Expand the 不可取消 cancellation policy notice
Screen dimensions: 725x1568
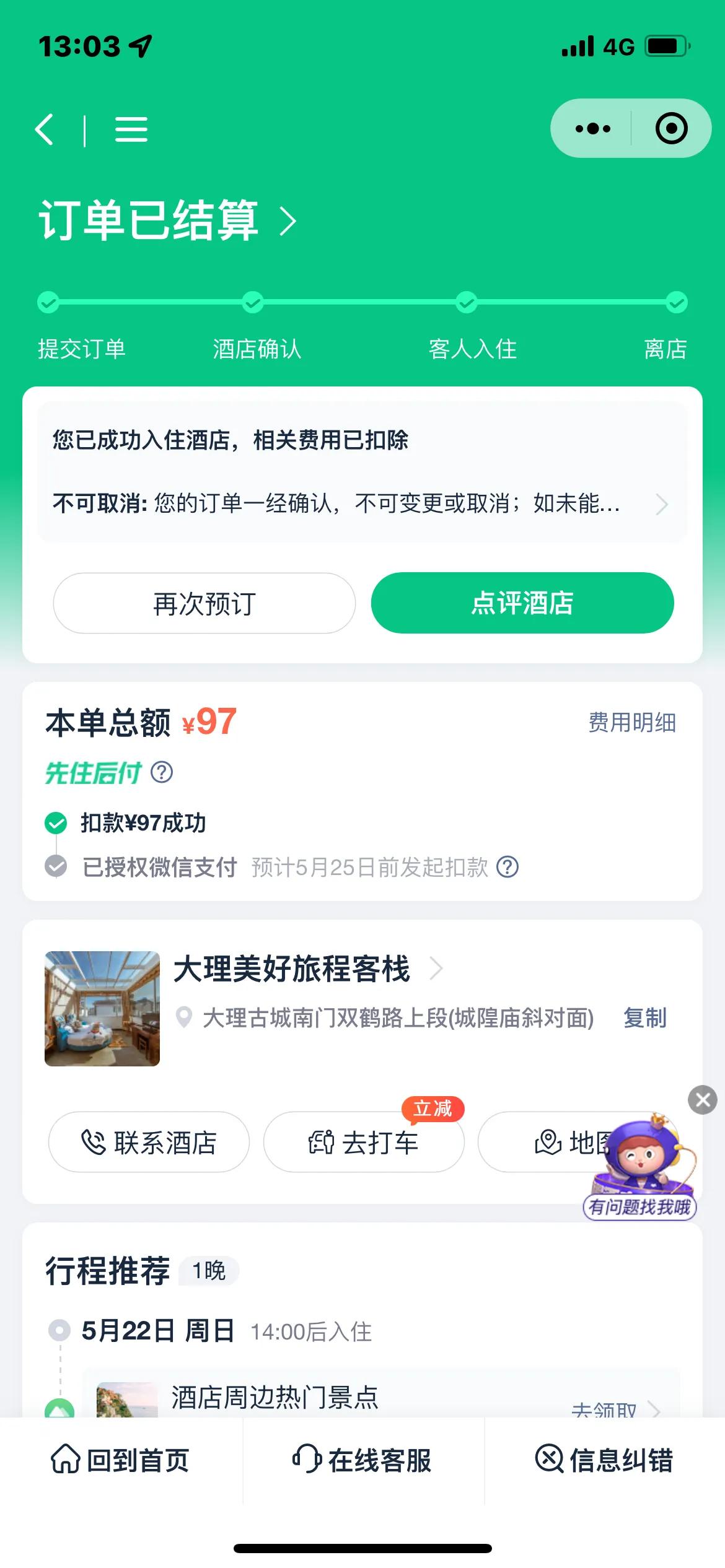pyautogui.click(x=662, y=504)
